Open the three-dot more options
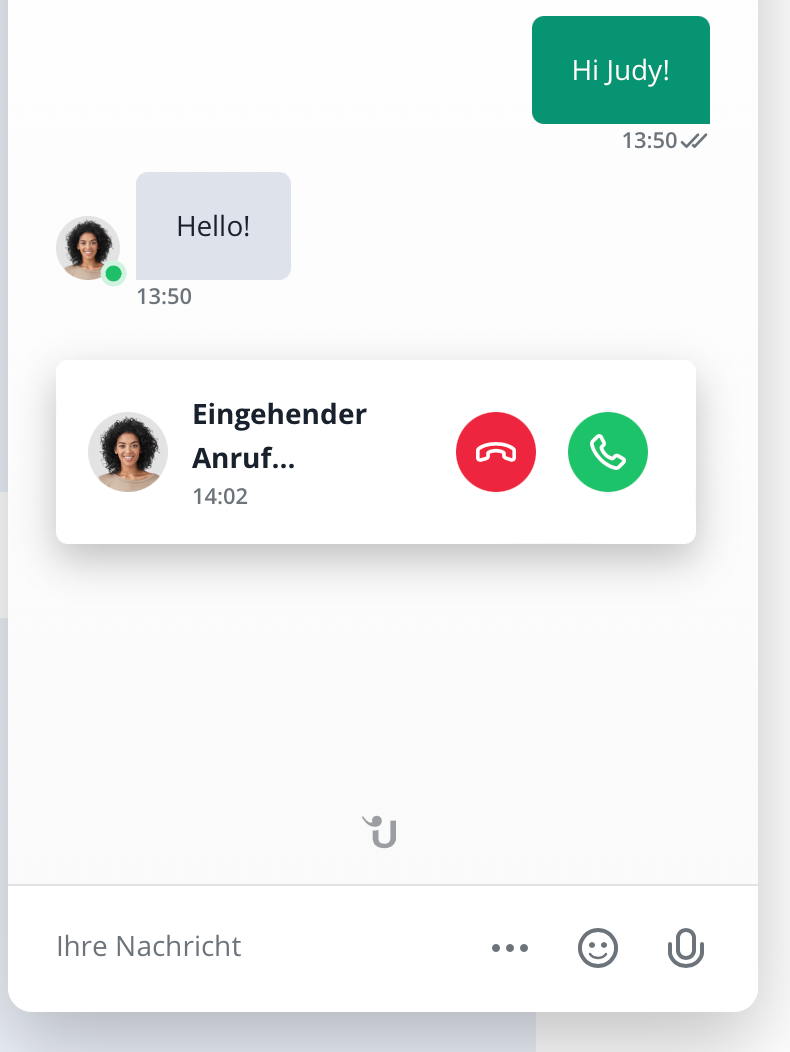The width and height of the screenshot is (790, 1052). click(x=510, y=948)
